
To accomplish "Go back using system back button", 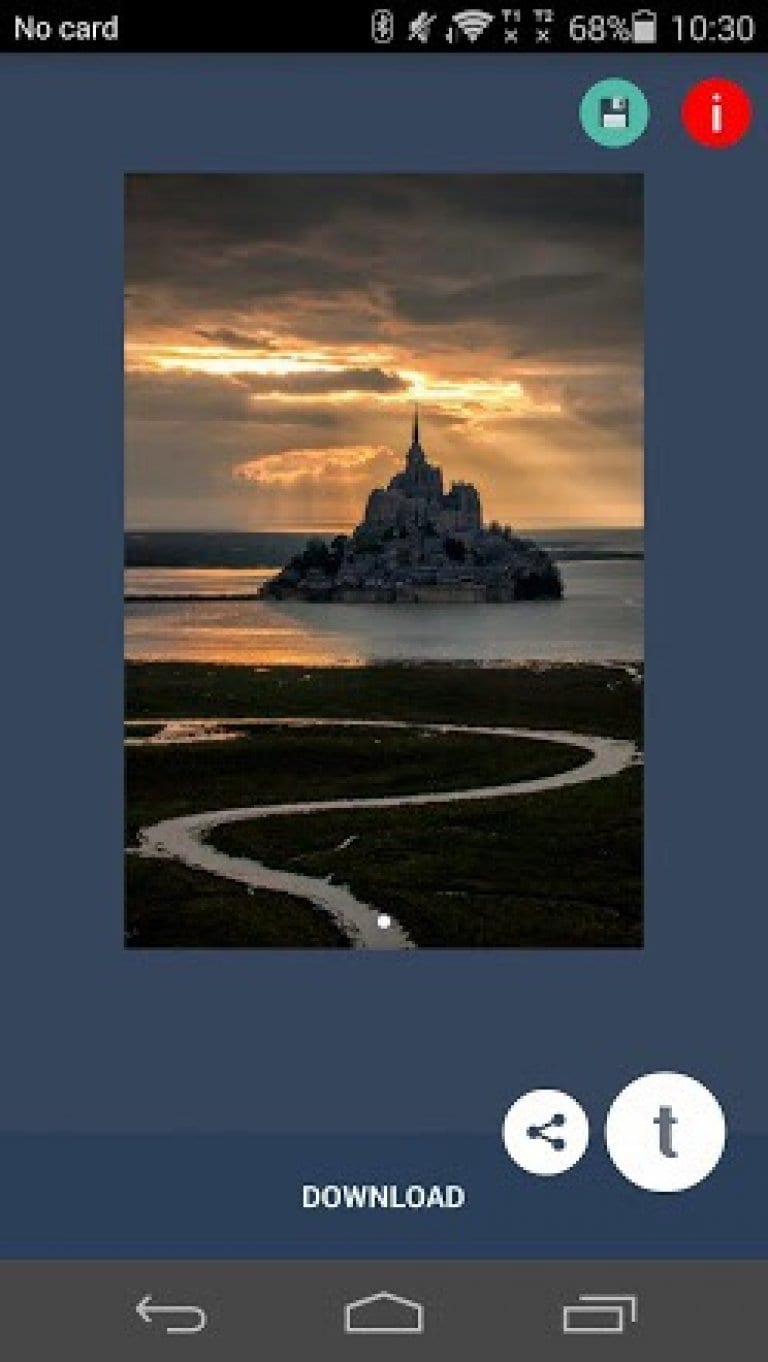I will coord(171,1313).
